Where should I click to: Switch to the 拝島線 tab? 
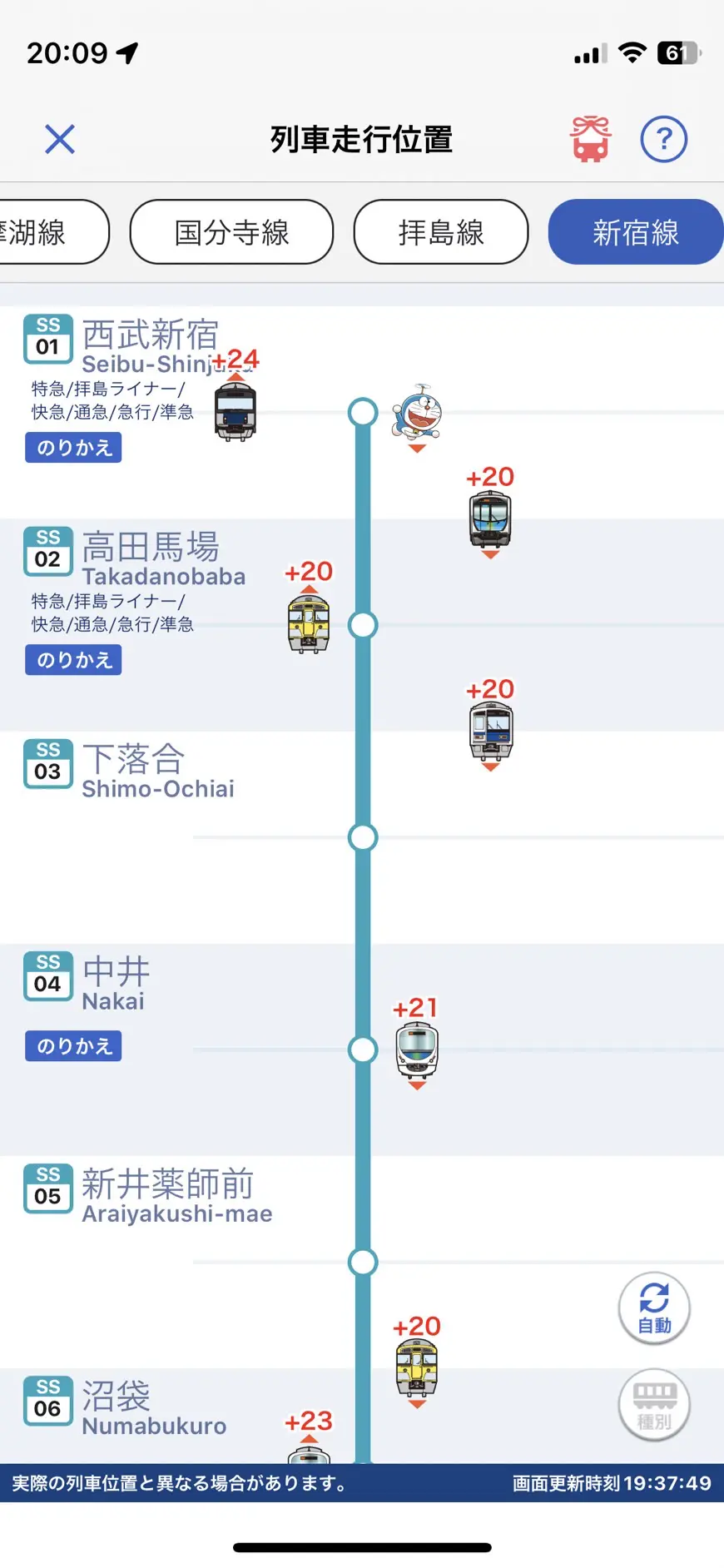coord(440,232)
